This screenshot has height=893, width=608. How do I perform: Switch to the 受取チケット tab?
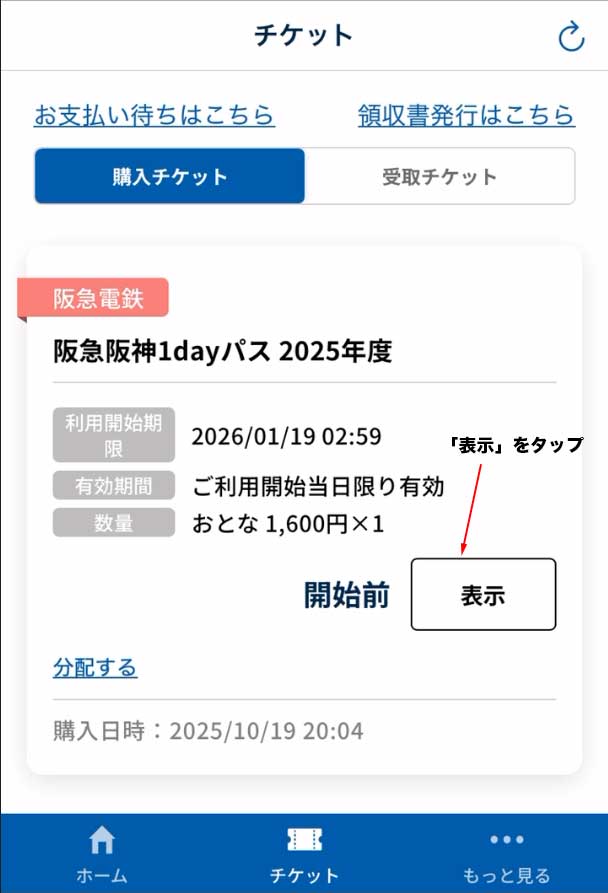[439, 177]
